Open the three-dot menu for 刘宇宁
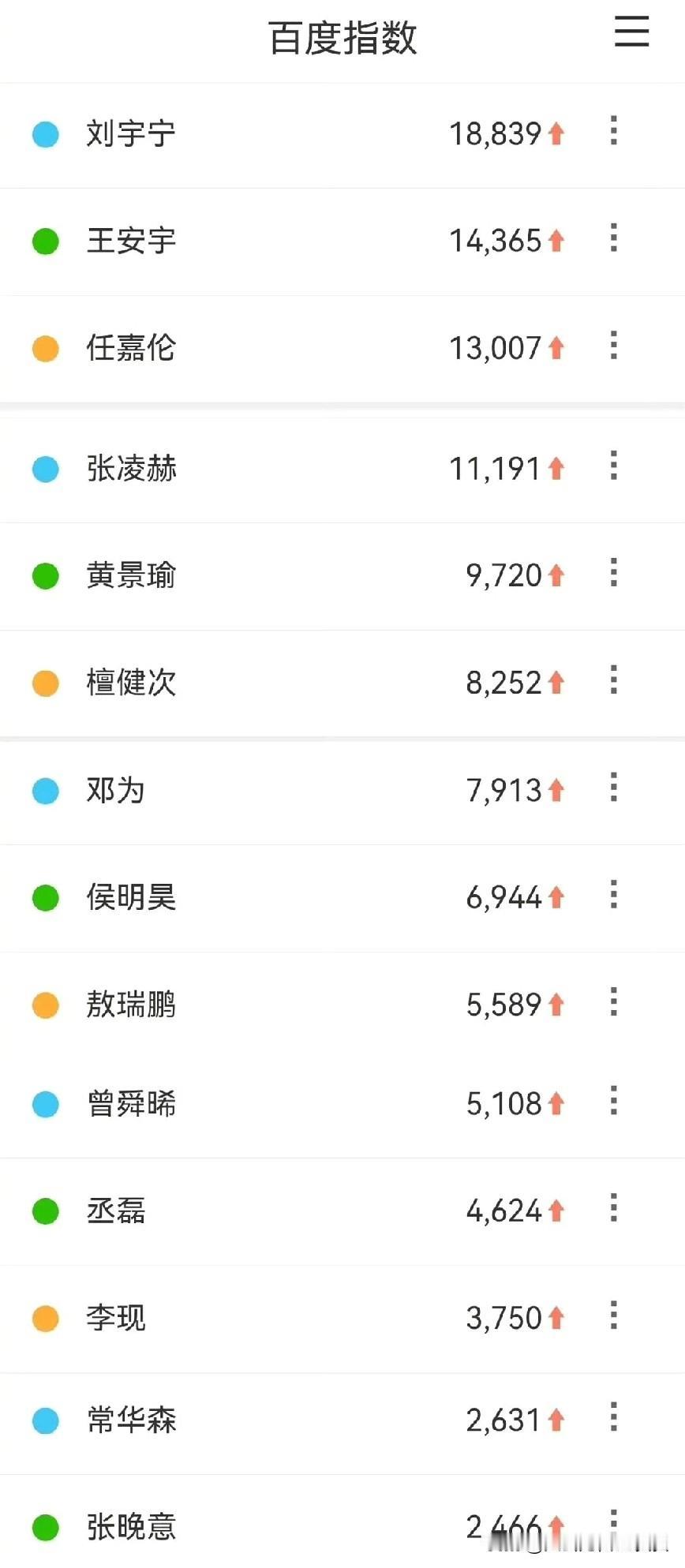Image resolution: width=685 pixels, height=1568 pixels. [x=613, y=133]
